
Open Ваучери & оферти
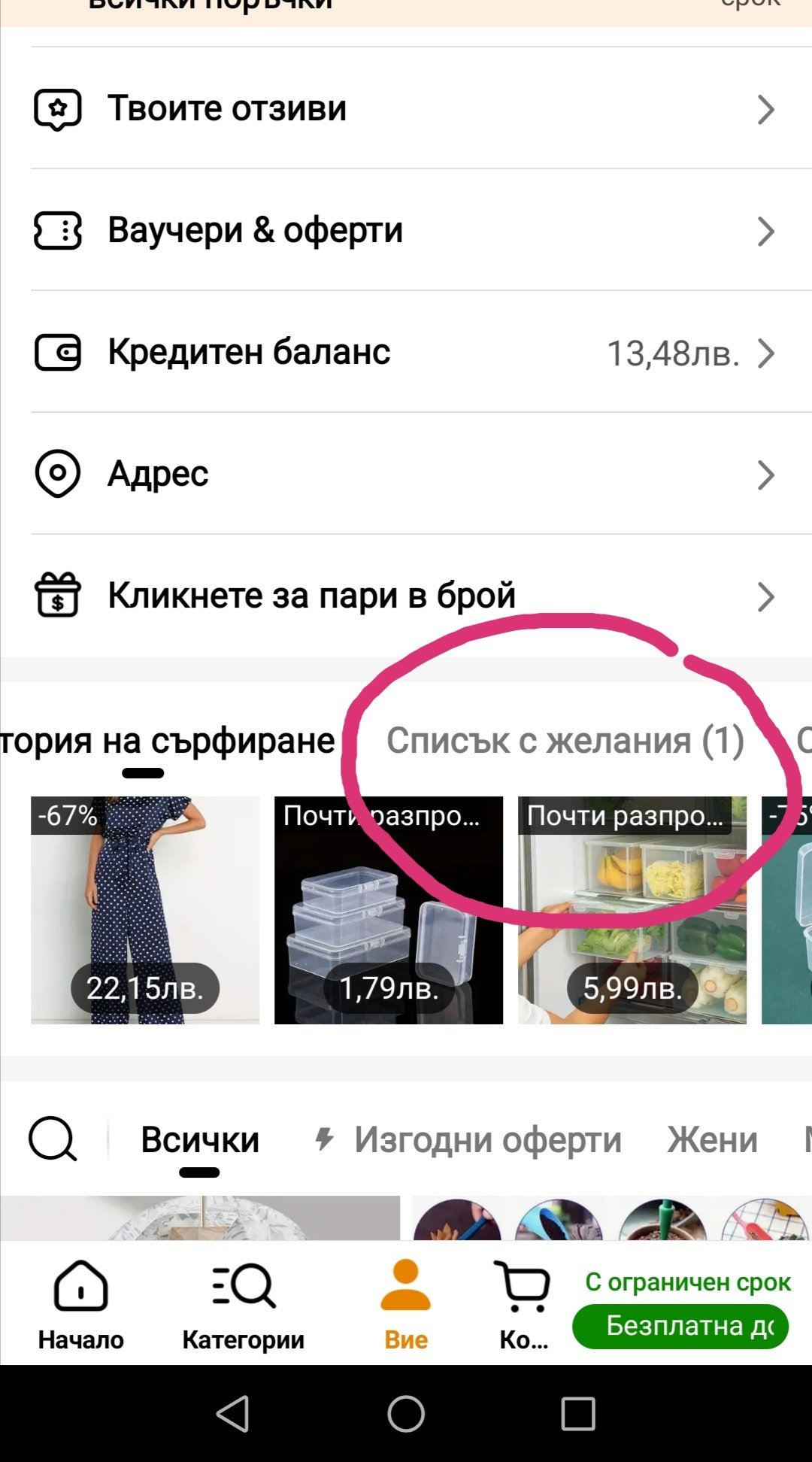pyautogui.click(x=406, y=230)
